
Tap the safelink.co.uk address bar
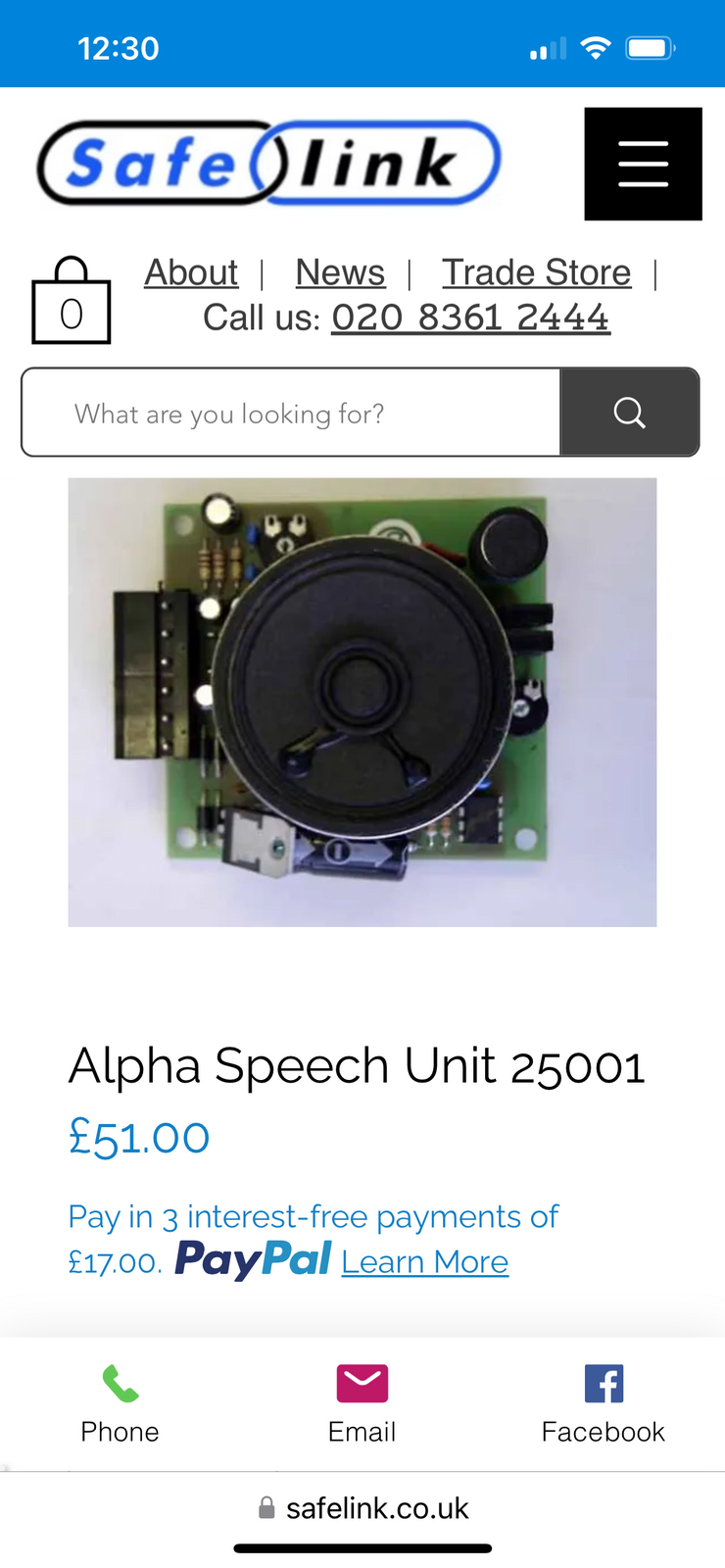click(x=362, y=1508)
